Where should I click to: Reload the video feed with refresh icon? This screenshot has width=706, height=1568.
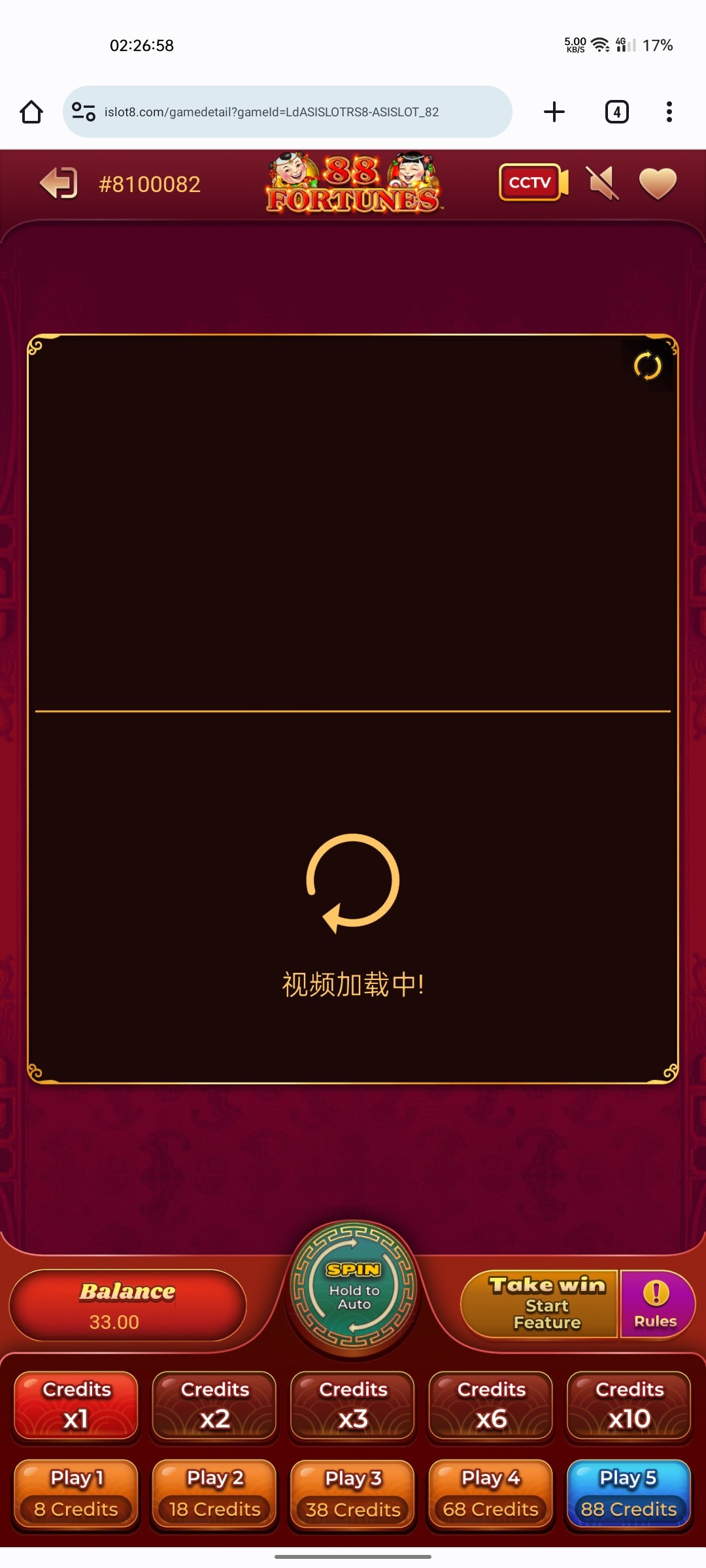tap(647, 366)
